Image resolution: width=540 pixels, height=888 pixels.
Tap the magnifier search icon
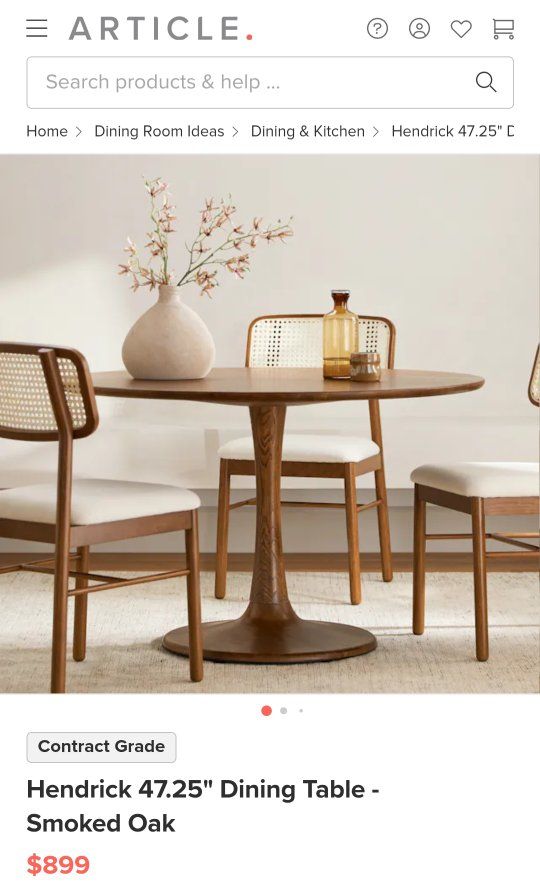click(x=486, y=82)
